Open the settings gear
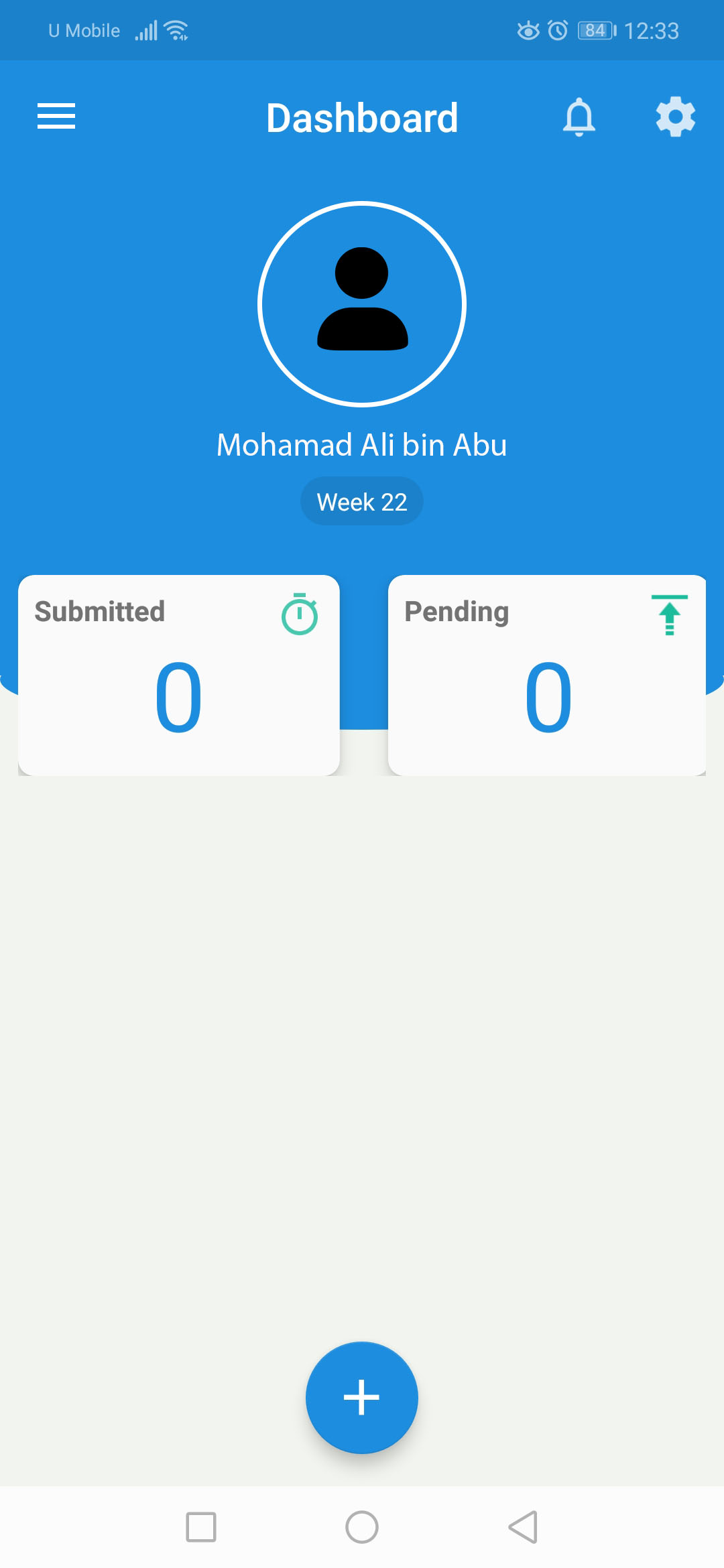This screenshot has width=724, height=1568. (x=675, y=117)
